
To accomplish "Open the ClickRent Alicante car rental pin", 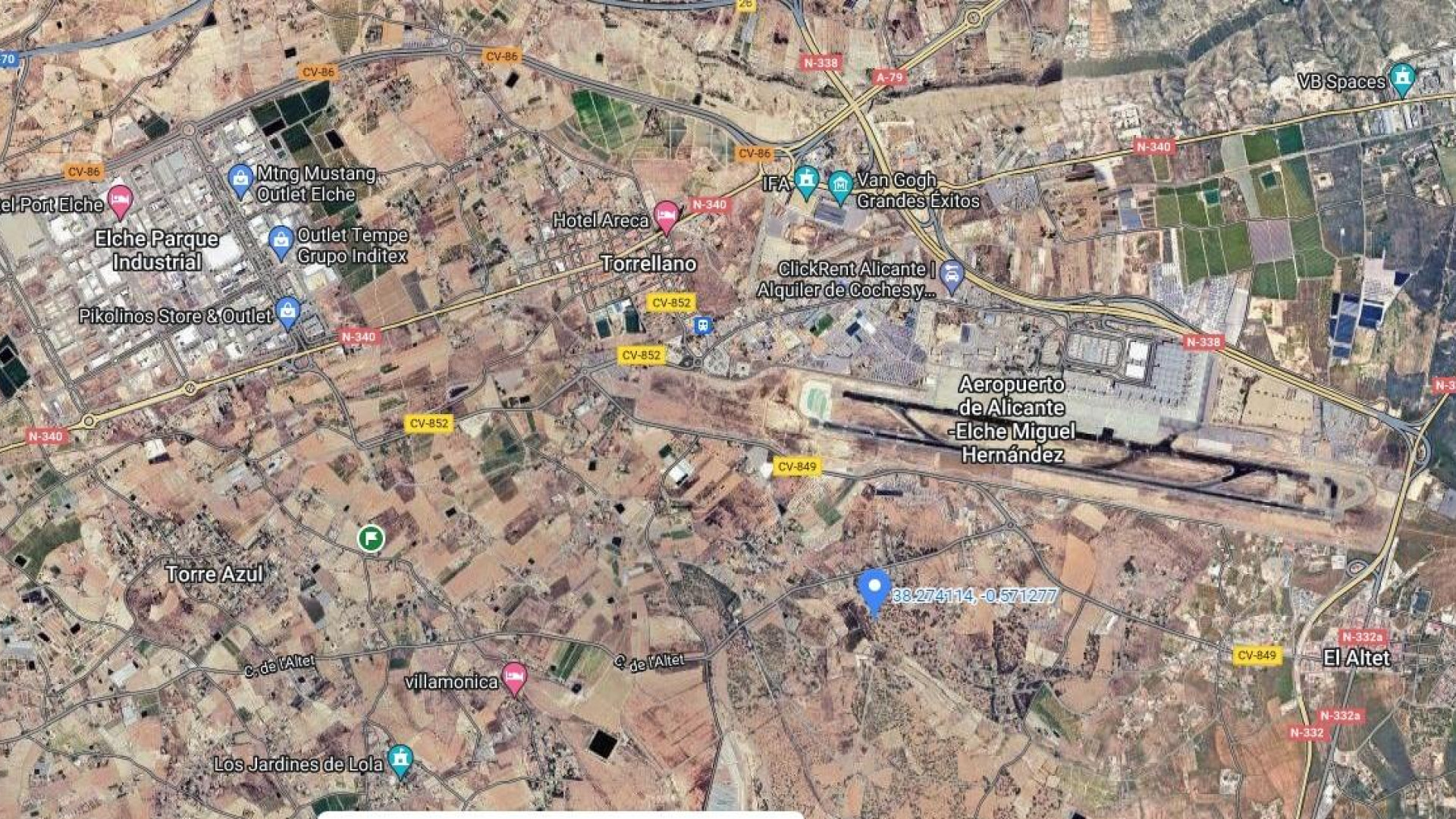I will 951,275.
